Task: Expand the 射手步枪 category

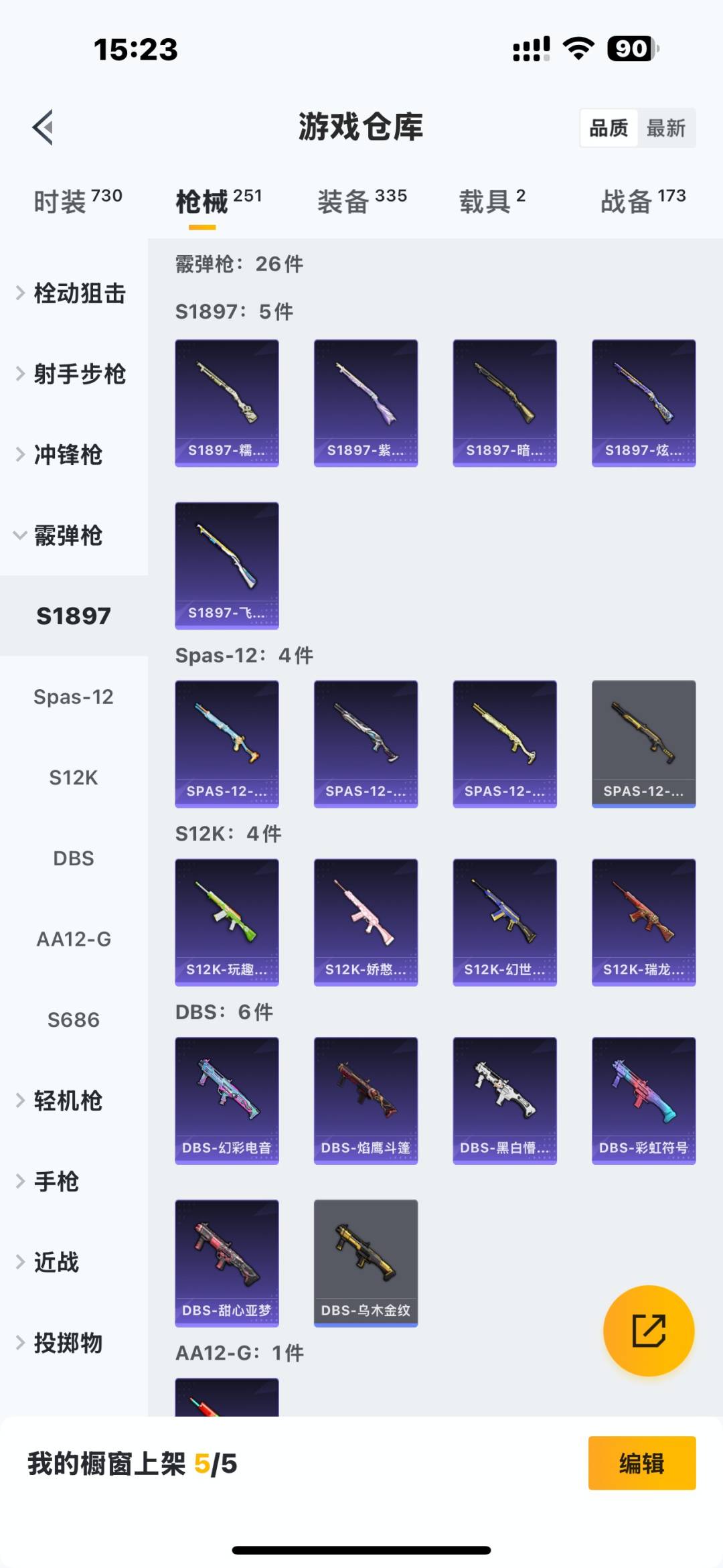Action: [x=79, y=374]
